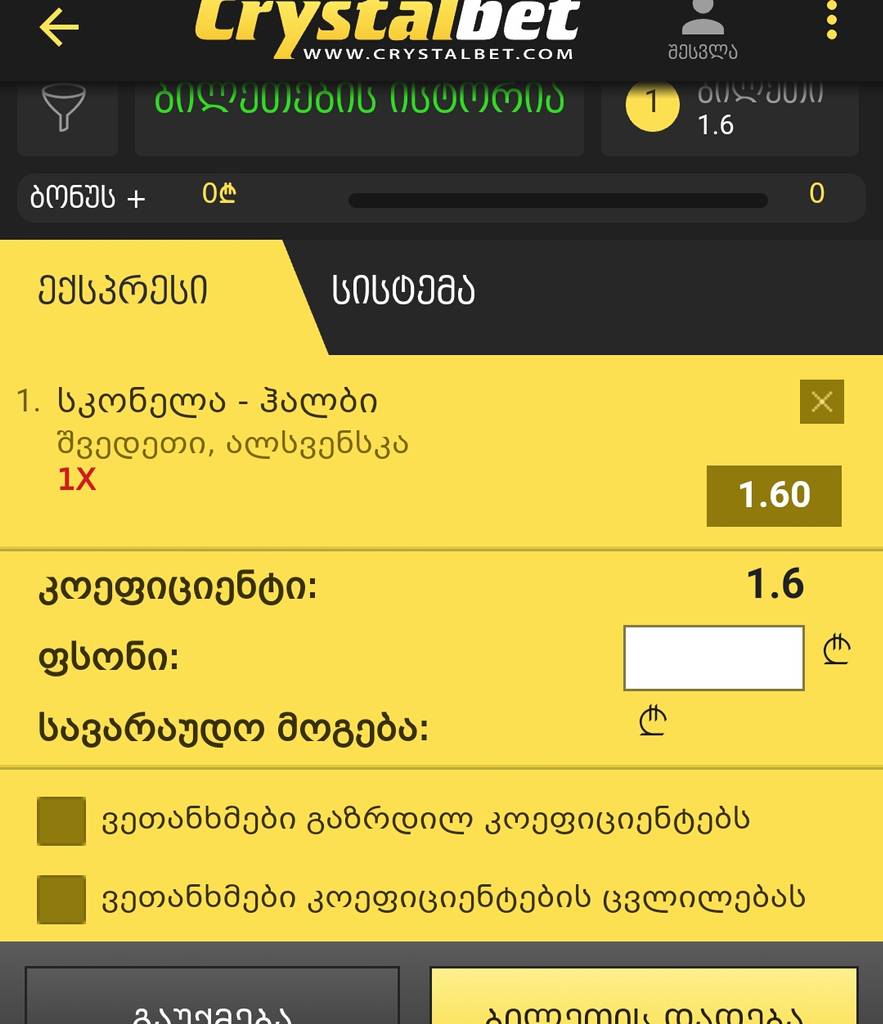
Task: Open the odds value 1.60 selector
Action: point(772,495)
